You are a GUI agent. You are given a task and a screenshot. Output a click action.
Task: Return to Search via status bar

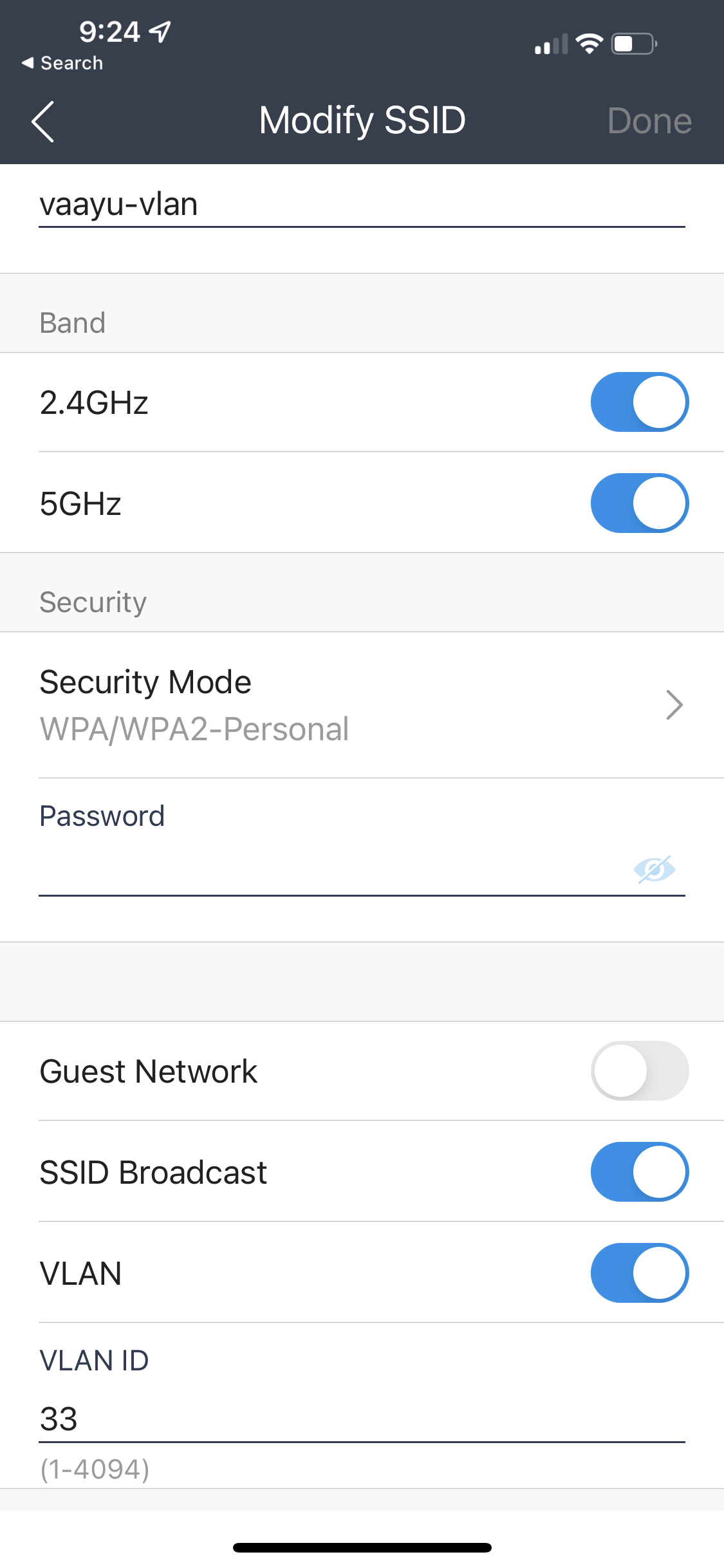pos(62,63)
